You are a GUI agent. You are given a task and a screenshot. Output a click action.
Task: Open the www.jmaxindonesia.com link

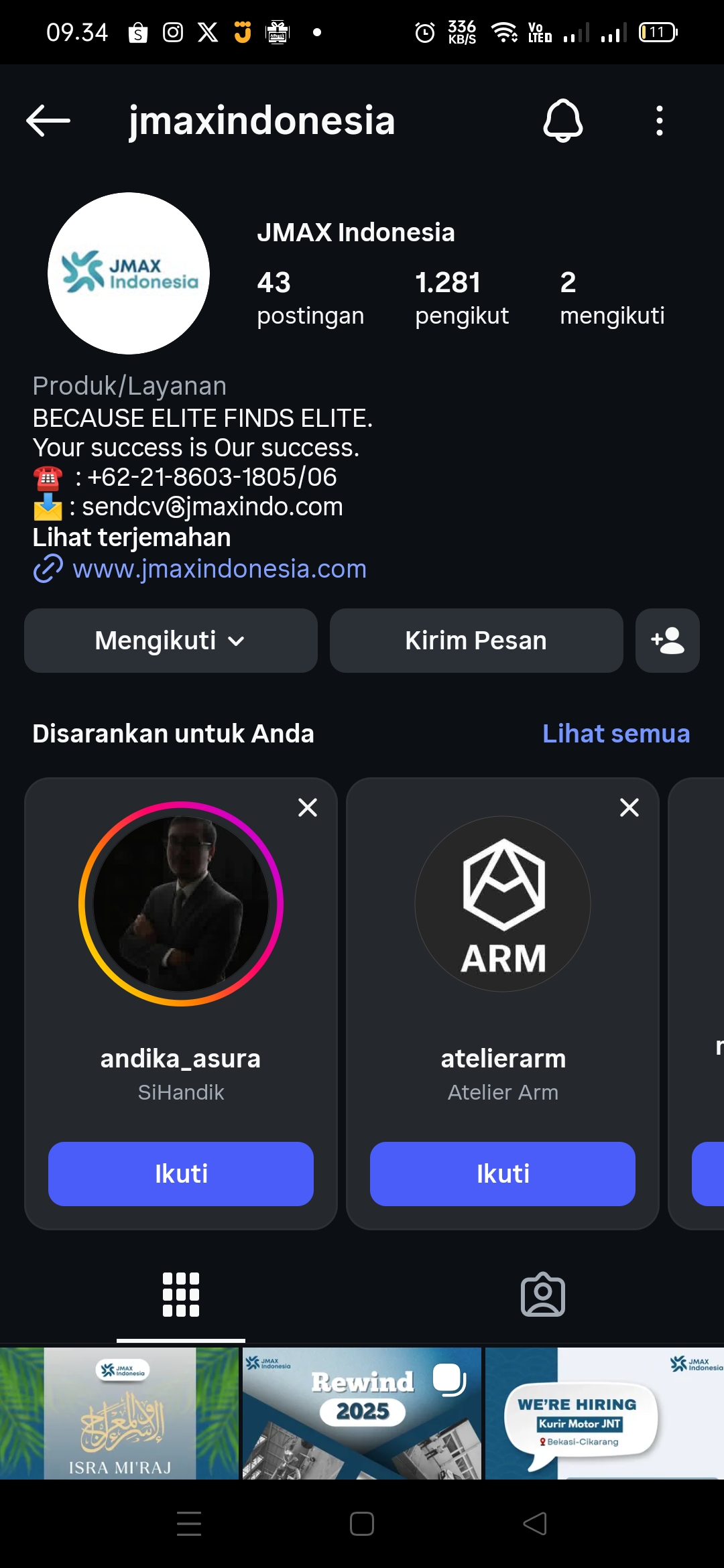pyautogui.click(x=219, y=569)
